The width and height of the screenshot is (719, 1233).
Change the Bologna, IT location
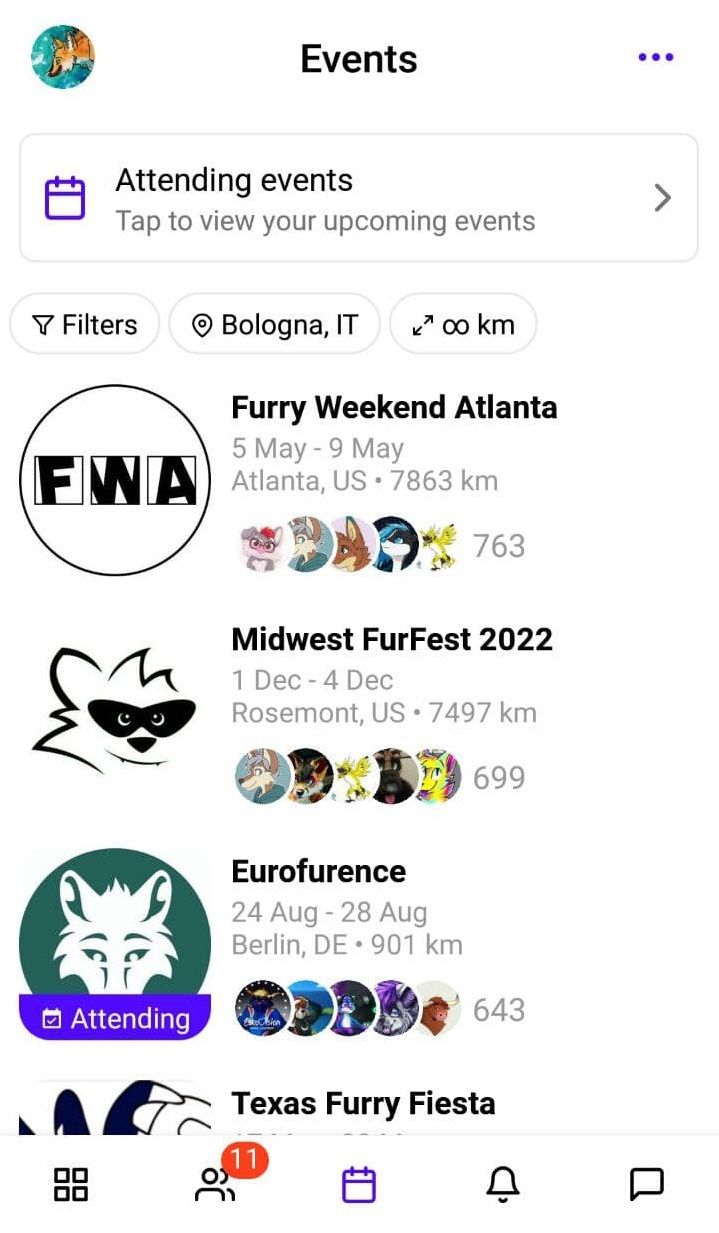coord(274,324)
